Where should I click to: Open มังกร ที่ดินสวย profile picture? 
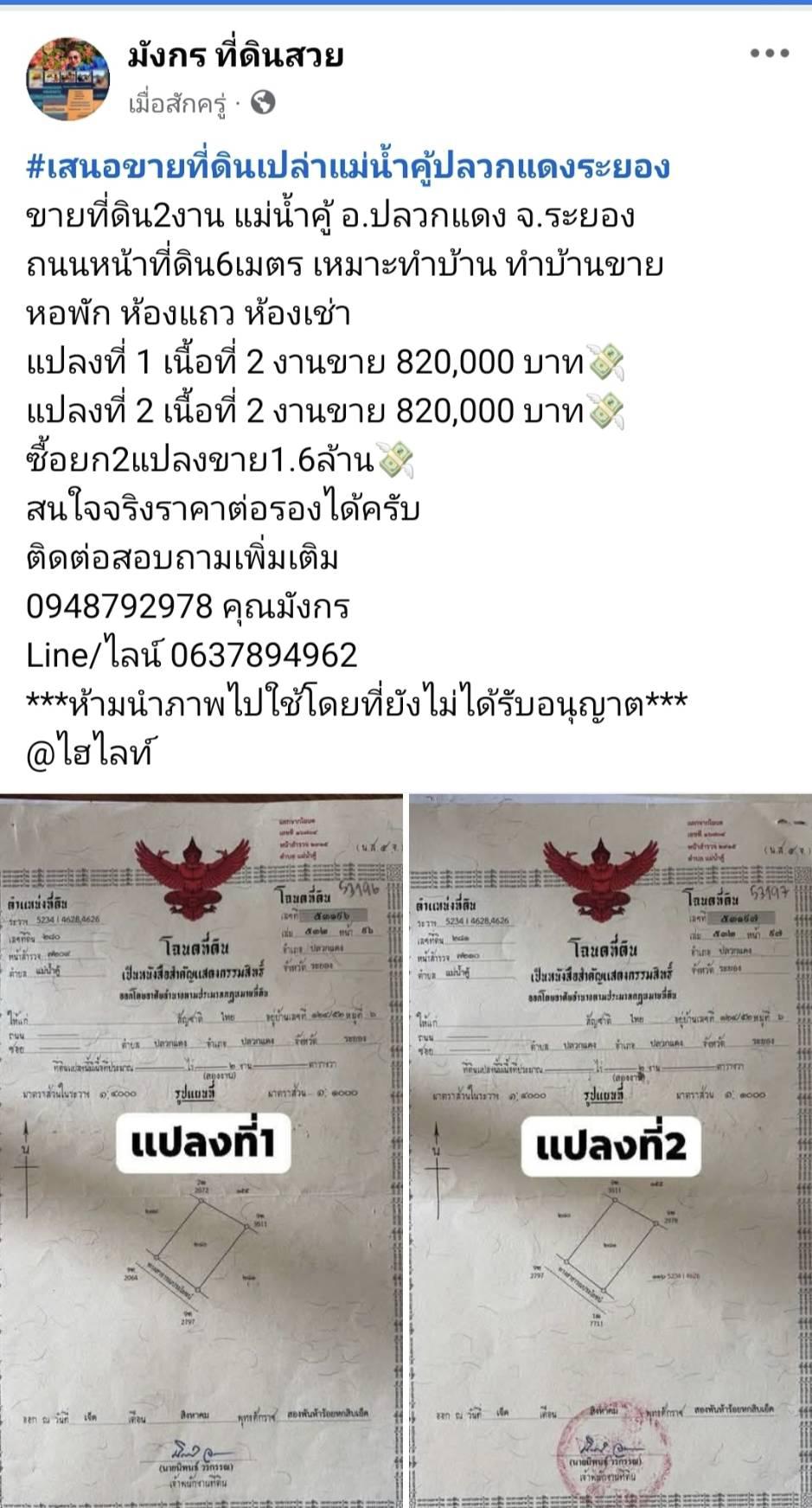(69, 79)
